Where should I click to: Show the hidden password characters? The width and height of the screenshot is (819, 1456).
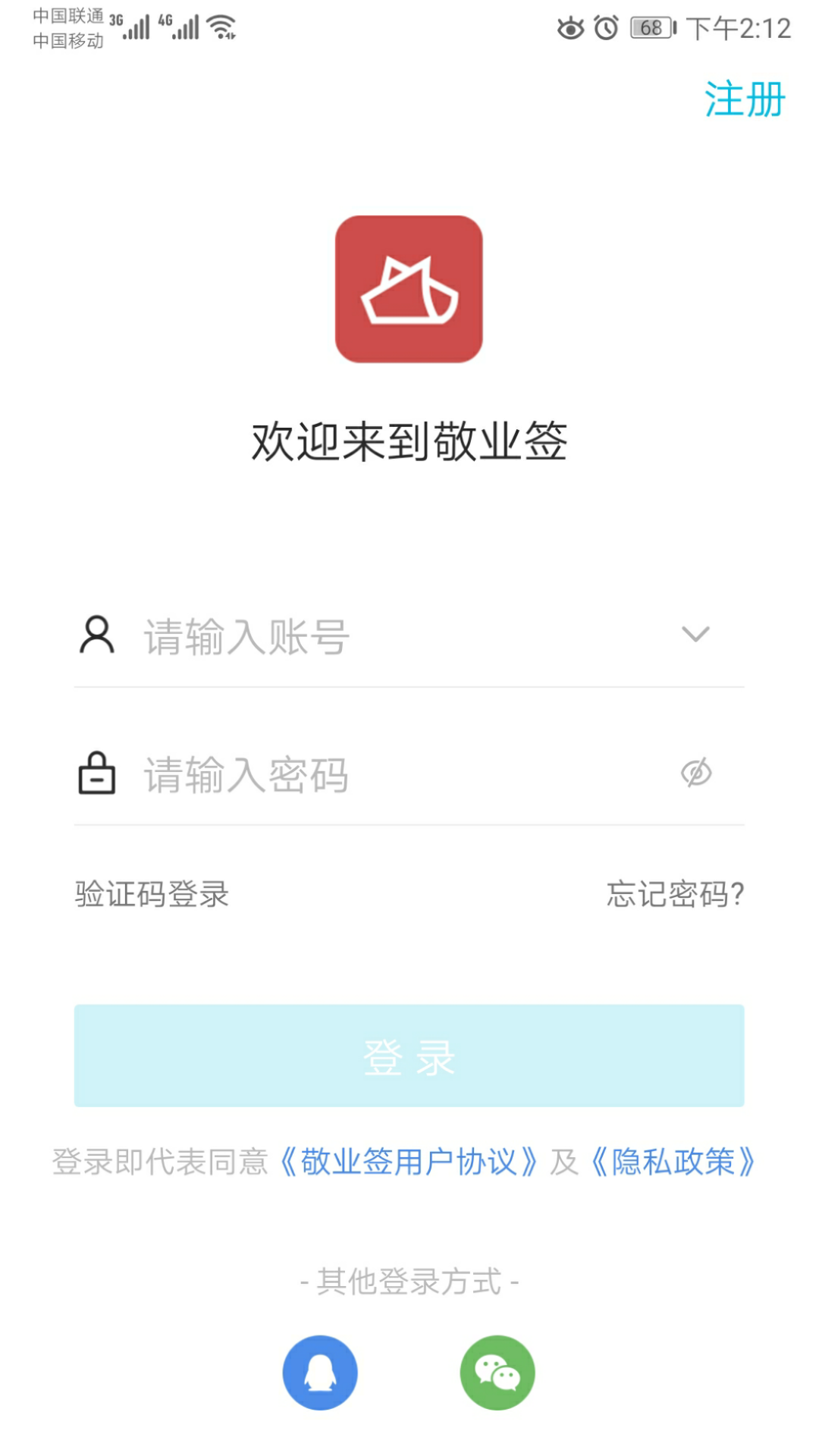[695, 772]
